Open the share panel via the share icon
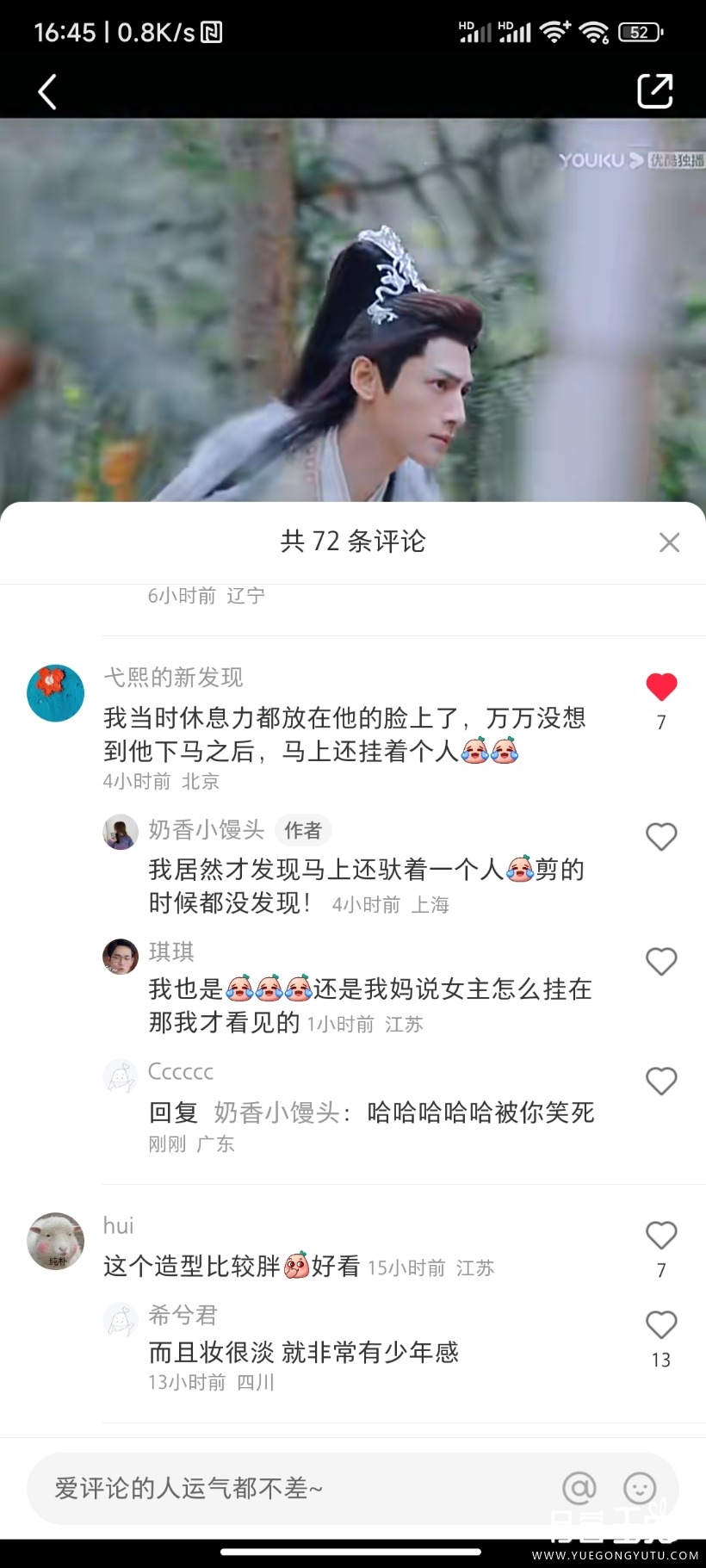This screenshot has width=706, height=1568. [654, 90]
